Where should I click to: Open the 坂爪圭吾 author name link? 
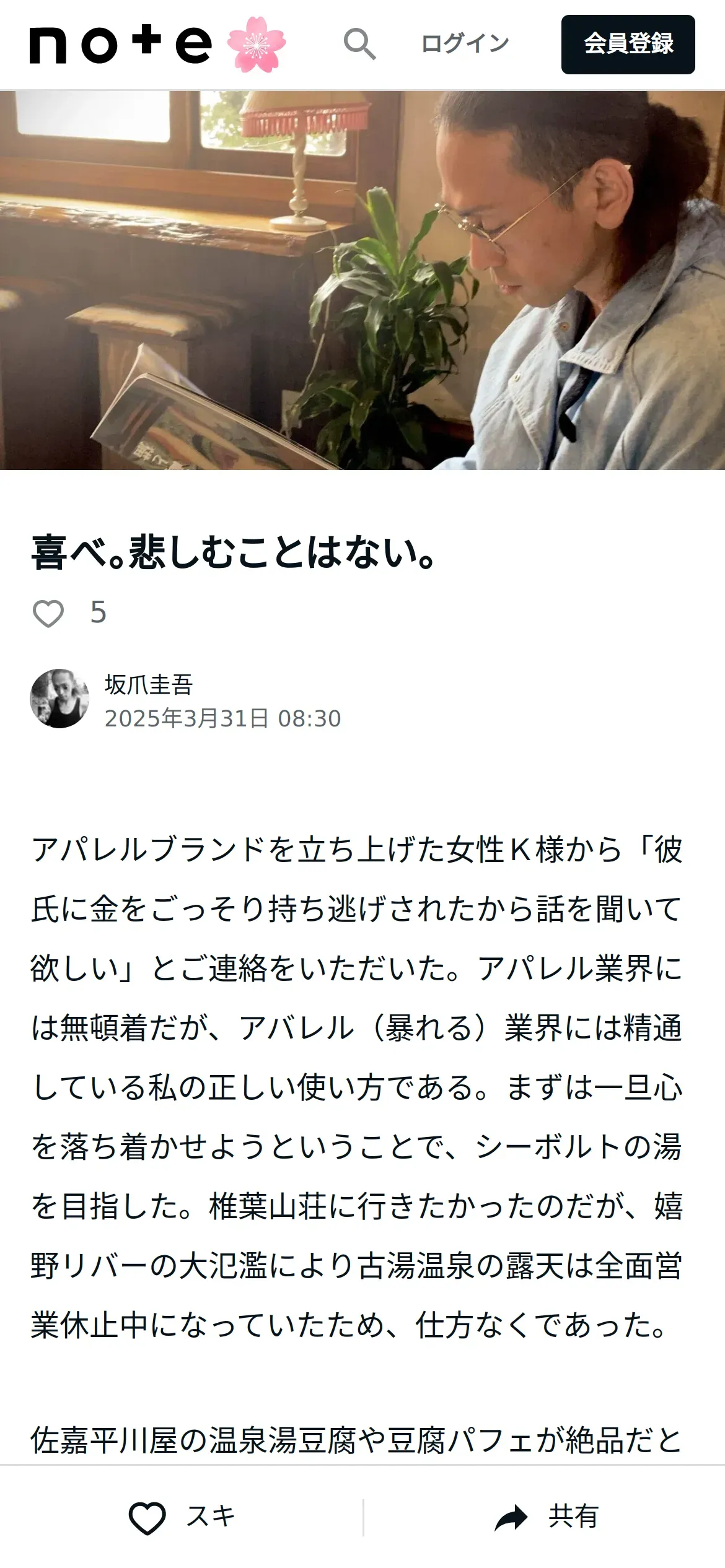[x=149, y=684]
